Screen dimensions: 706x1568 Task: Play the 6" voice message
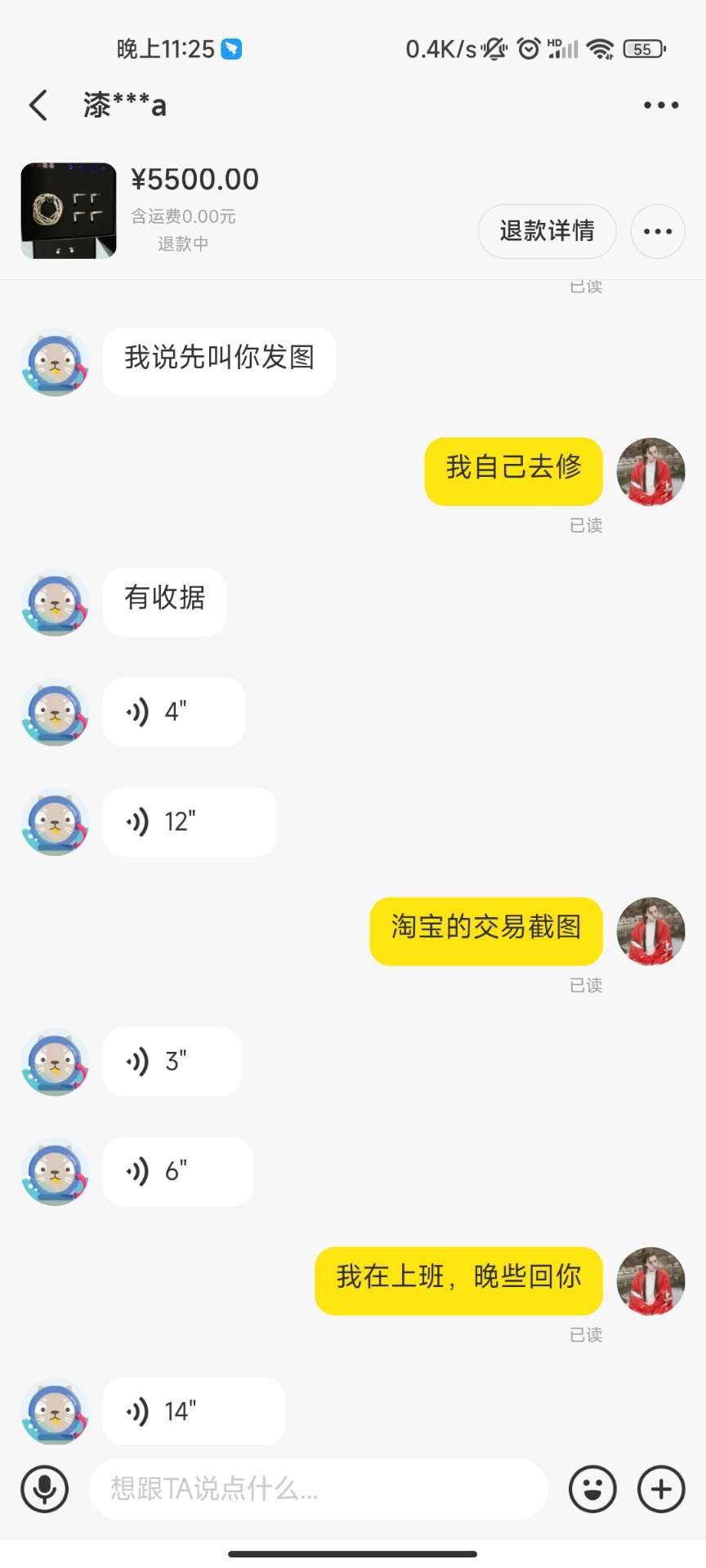pos(177,1171)
